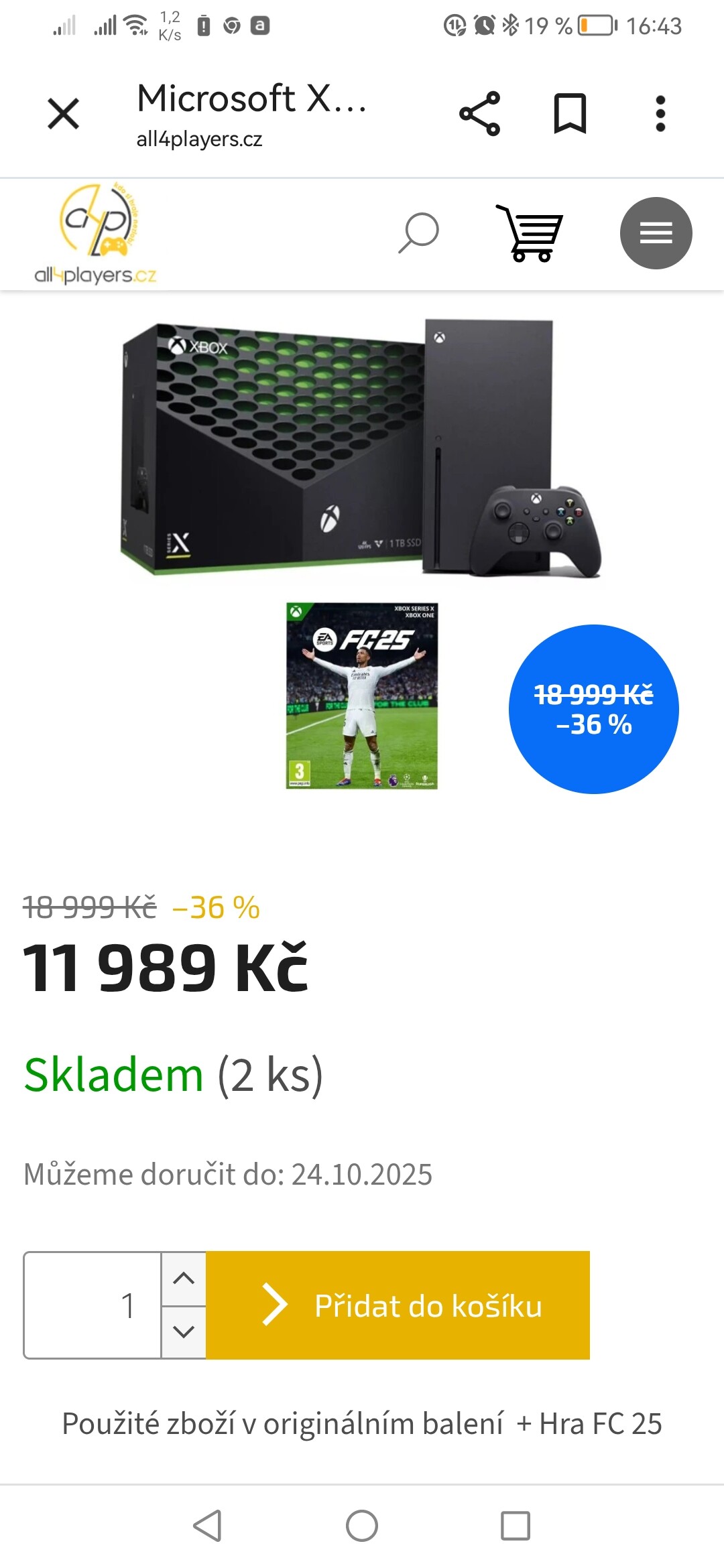Increase quantity with the up arrow
The width and height of the screenshot is (724, 1568).
(184, 1278)
